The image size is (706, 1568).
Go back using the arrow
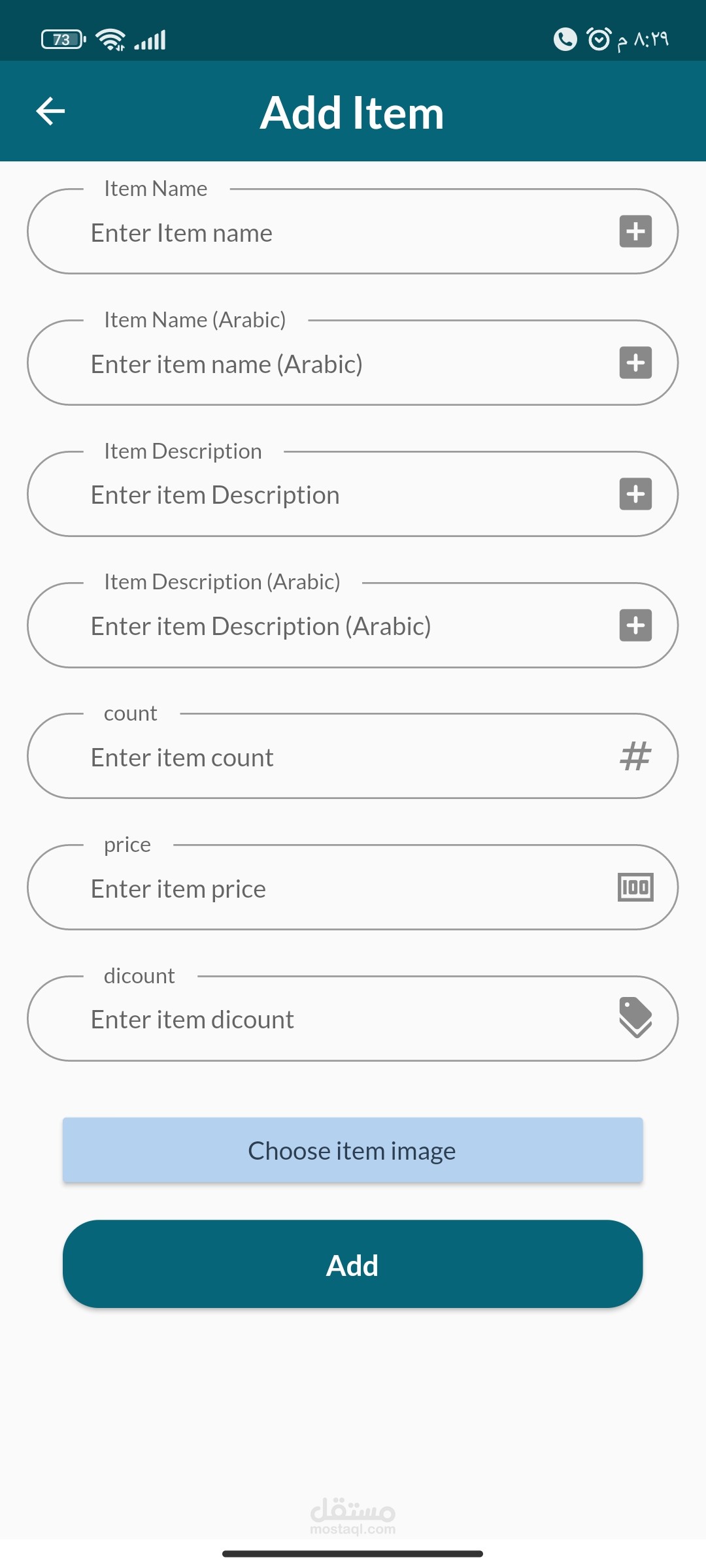[50, 111]
